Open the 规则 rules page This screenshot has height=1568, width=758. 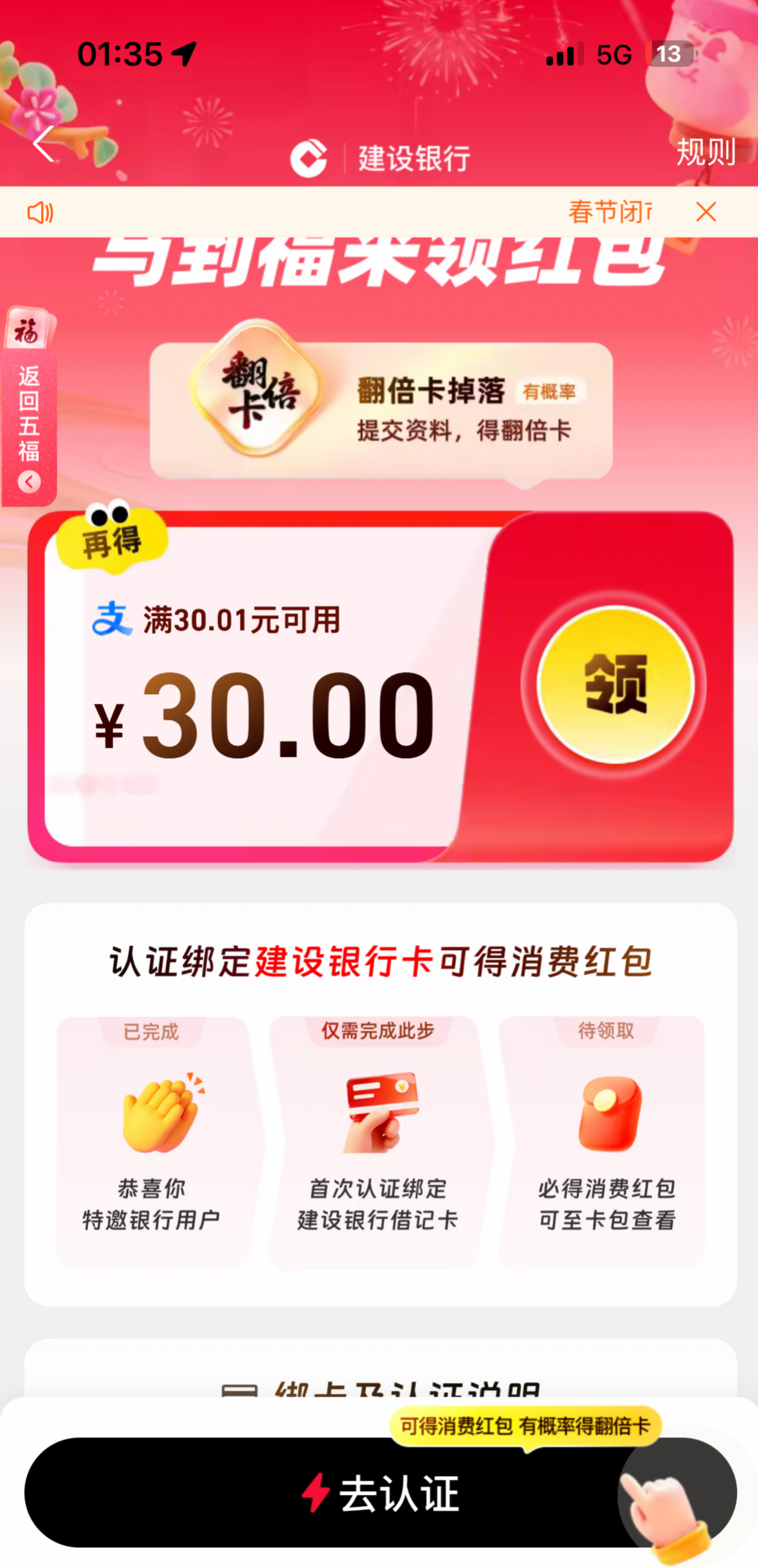click(x=706, y=153)
